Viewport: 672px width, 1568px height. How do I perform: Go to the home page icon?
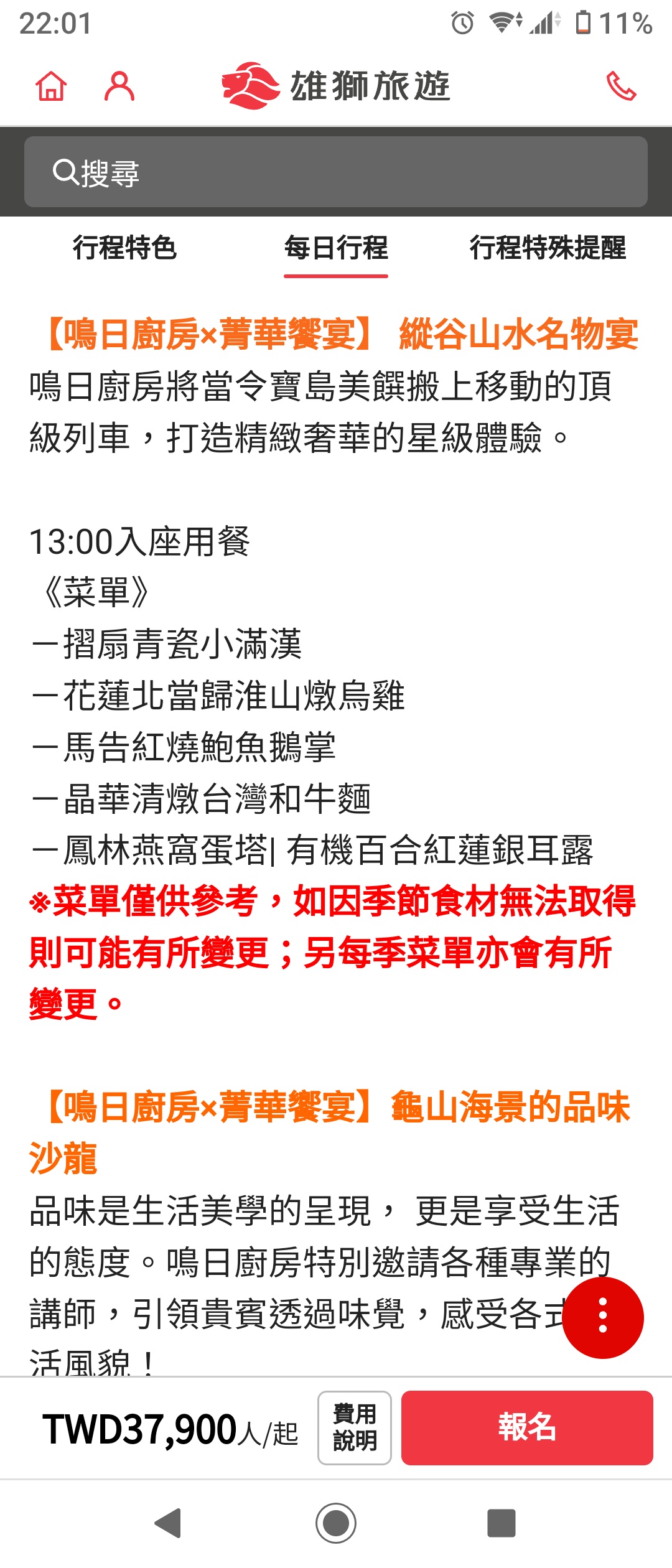(51, 86)
